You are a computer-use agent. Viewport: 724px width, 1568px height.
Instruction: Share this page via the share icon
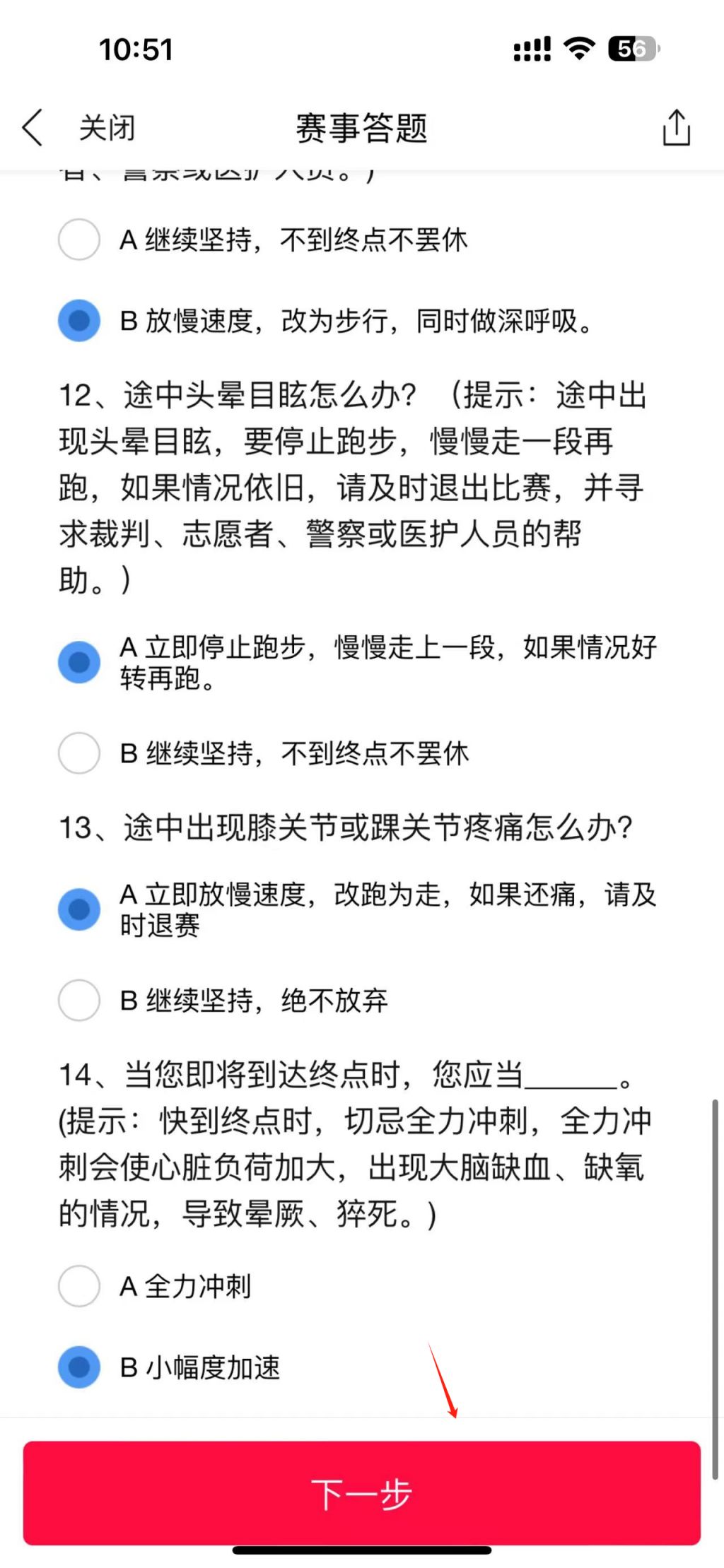pos(676,127)
